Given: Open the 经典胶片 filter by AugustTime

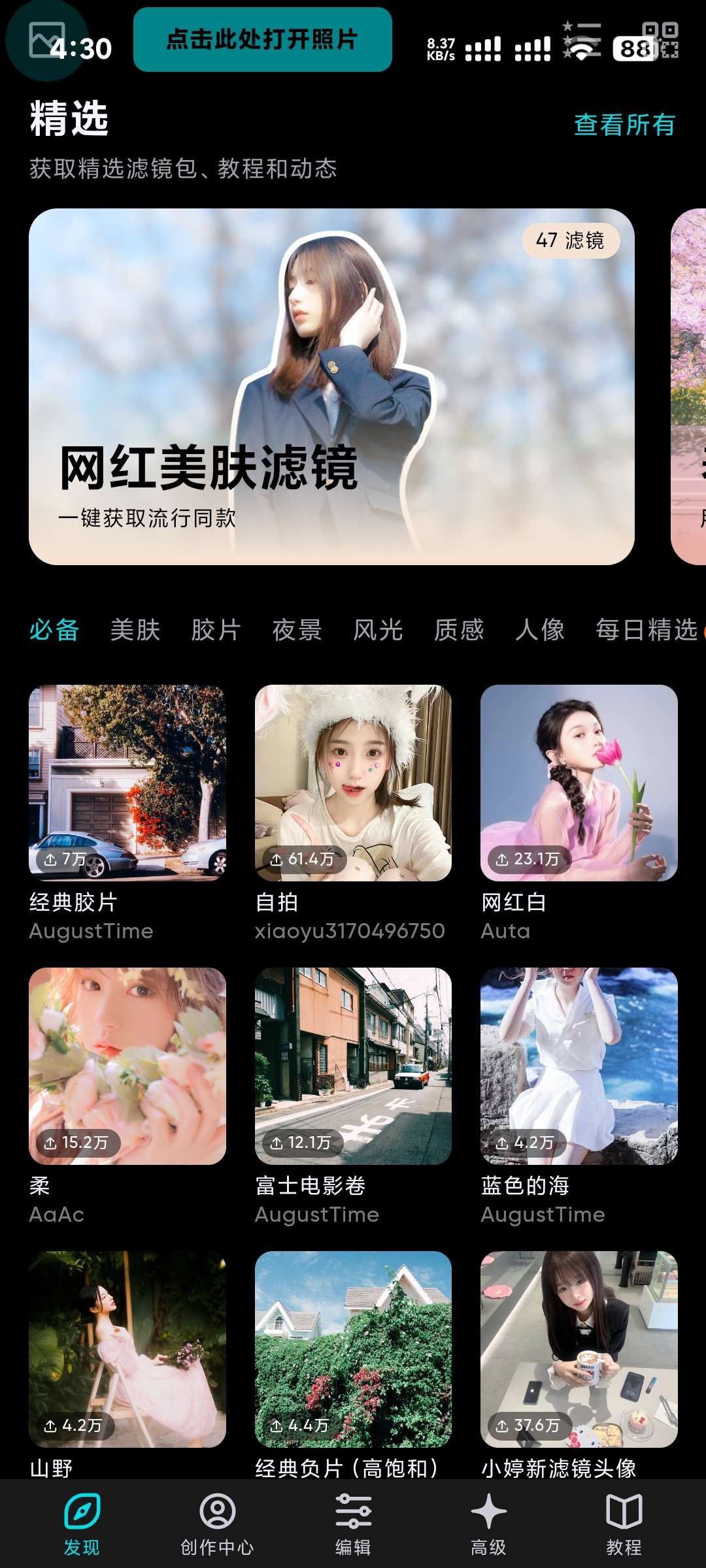Looking at the screenshot, I should pyautogui.click(x=127, y=783).
